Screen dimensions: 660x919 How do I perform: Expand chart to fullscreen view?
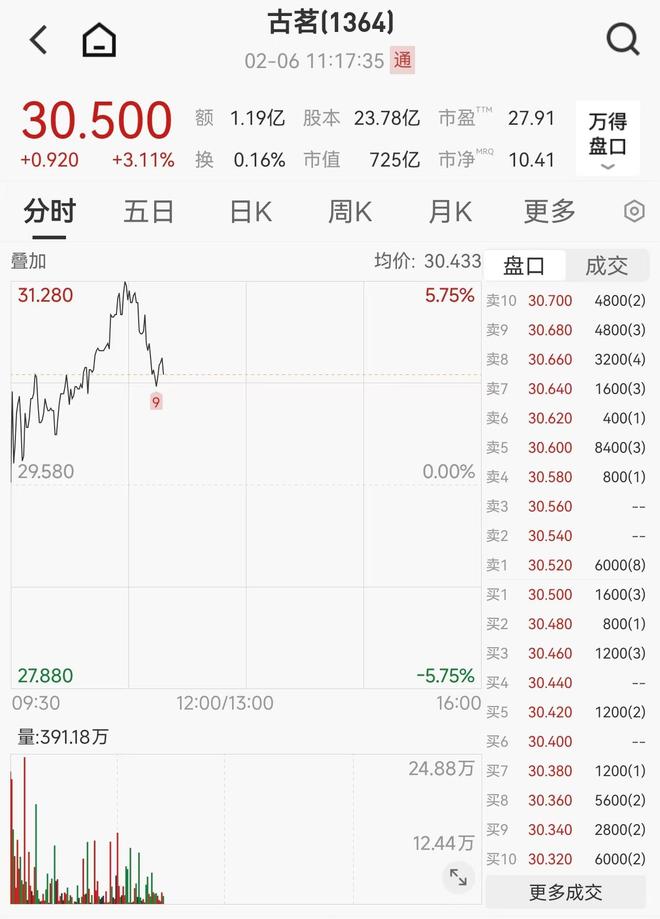pyautogui.click(x=458, y=877)
